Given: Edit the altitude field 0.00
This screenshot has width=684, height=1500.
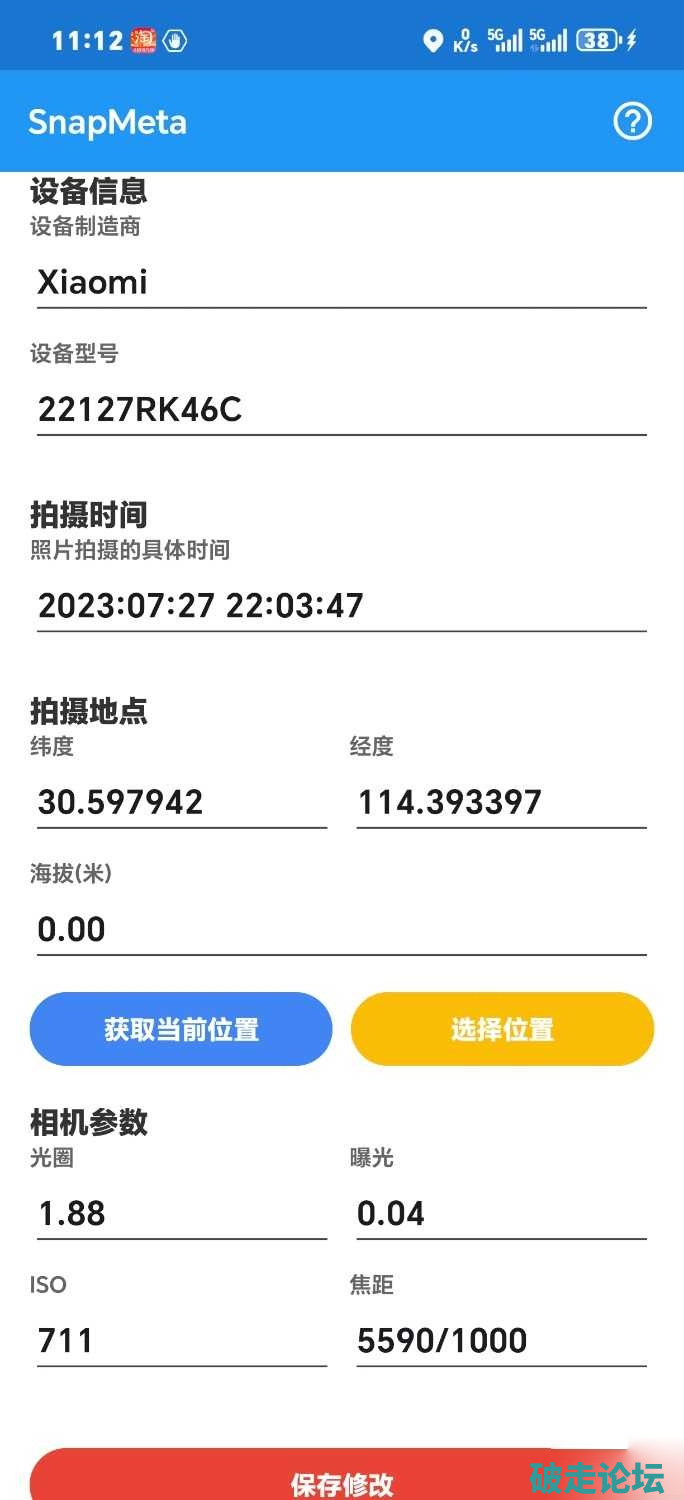Looking at the screenshot, I should (341, 929).
